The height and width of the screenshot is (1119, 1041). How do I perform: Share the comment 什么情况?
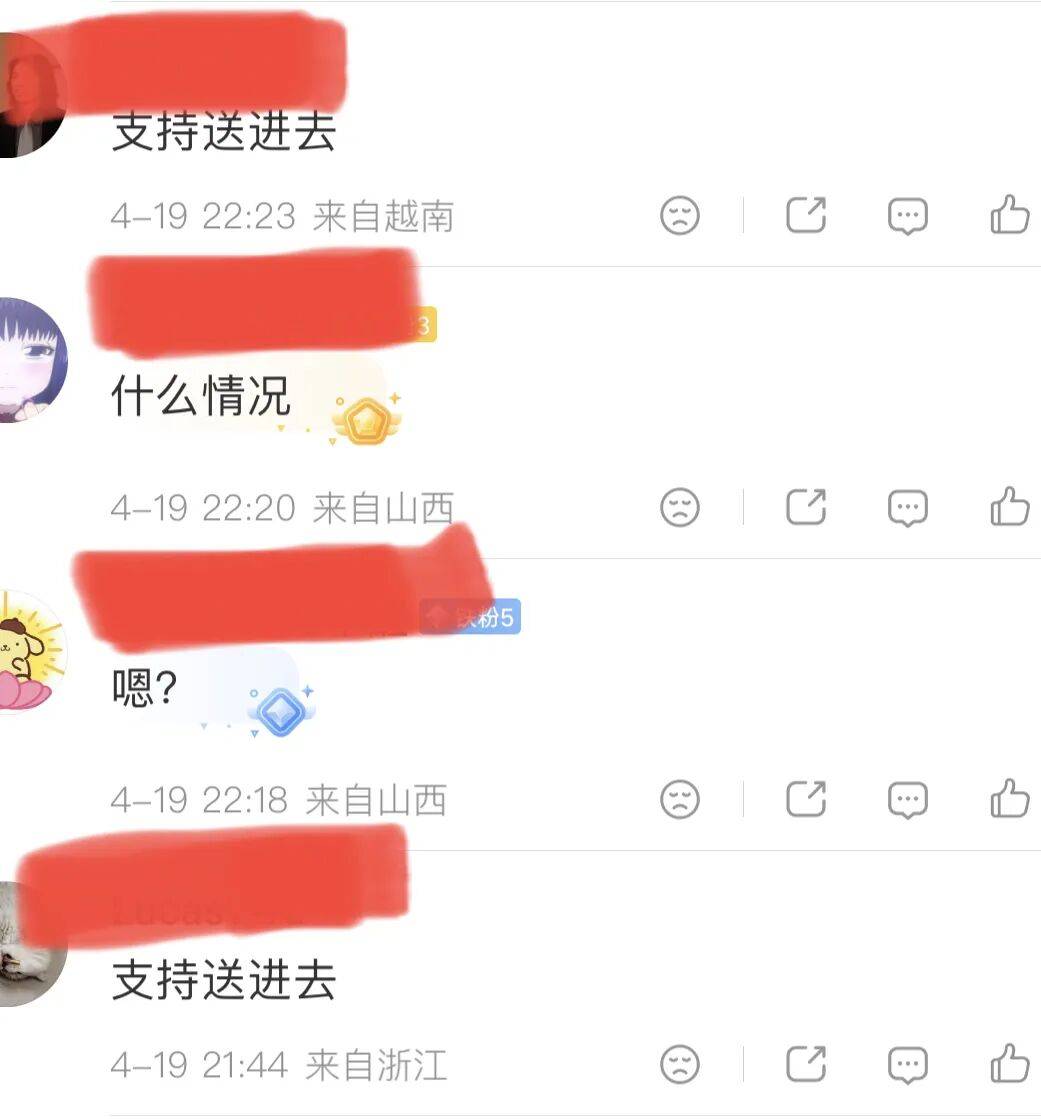(806, 507)
